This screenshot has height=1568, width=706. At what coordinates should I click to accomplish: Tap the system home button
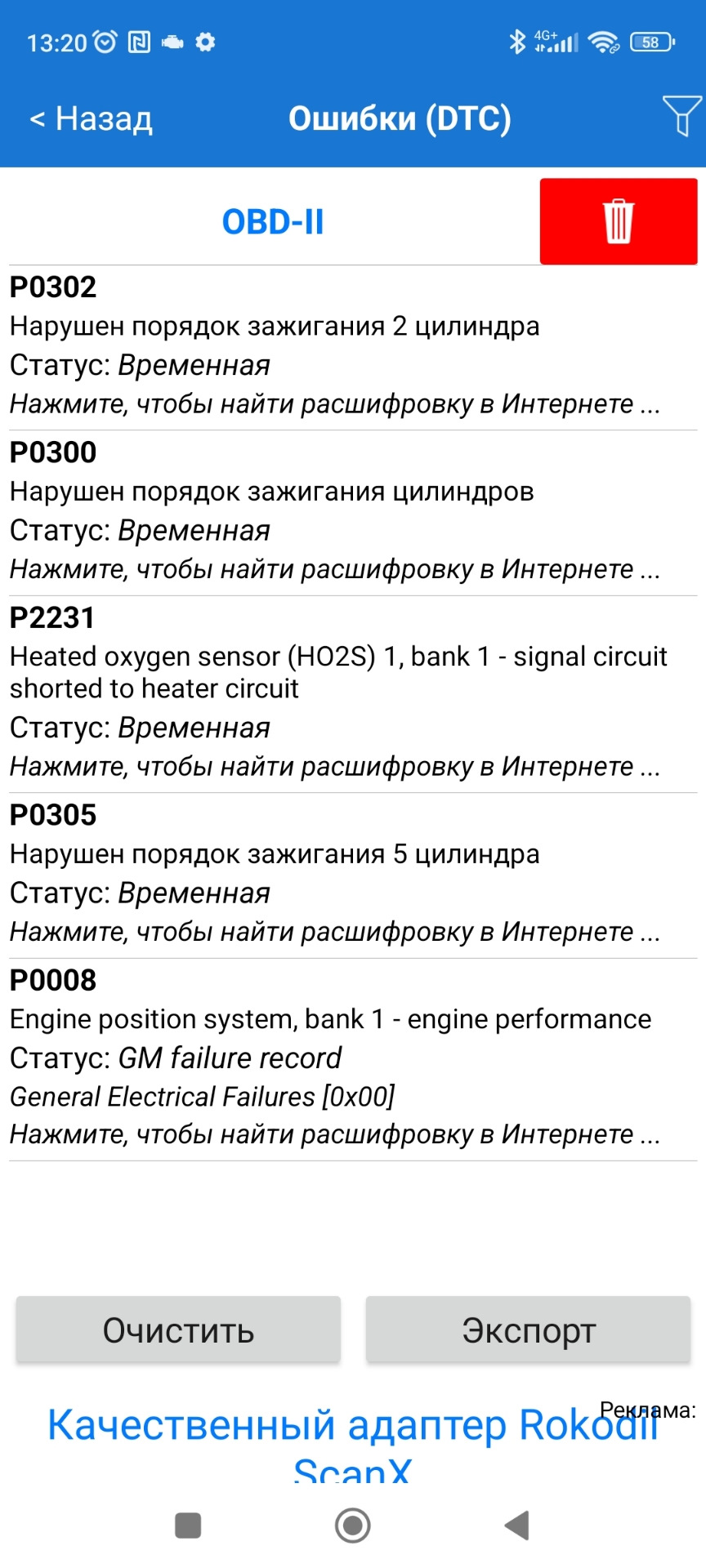point(352,1525)
